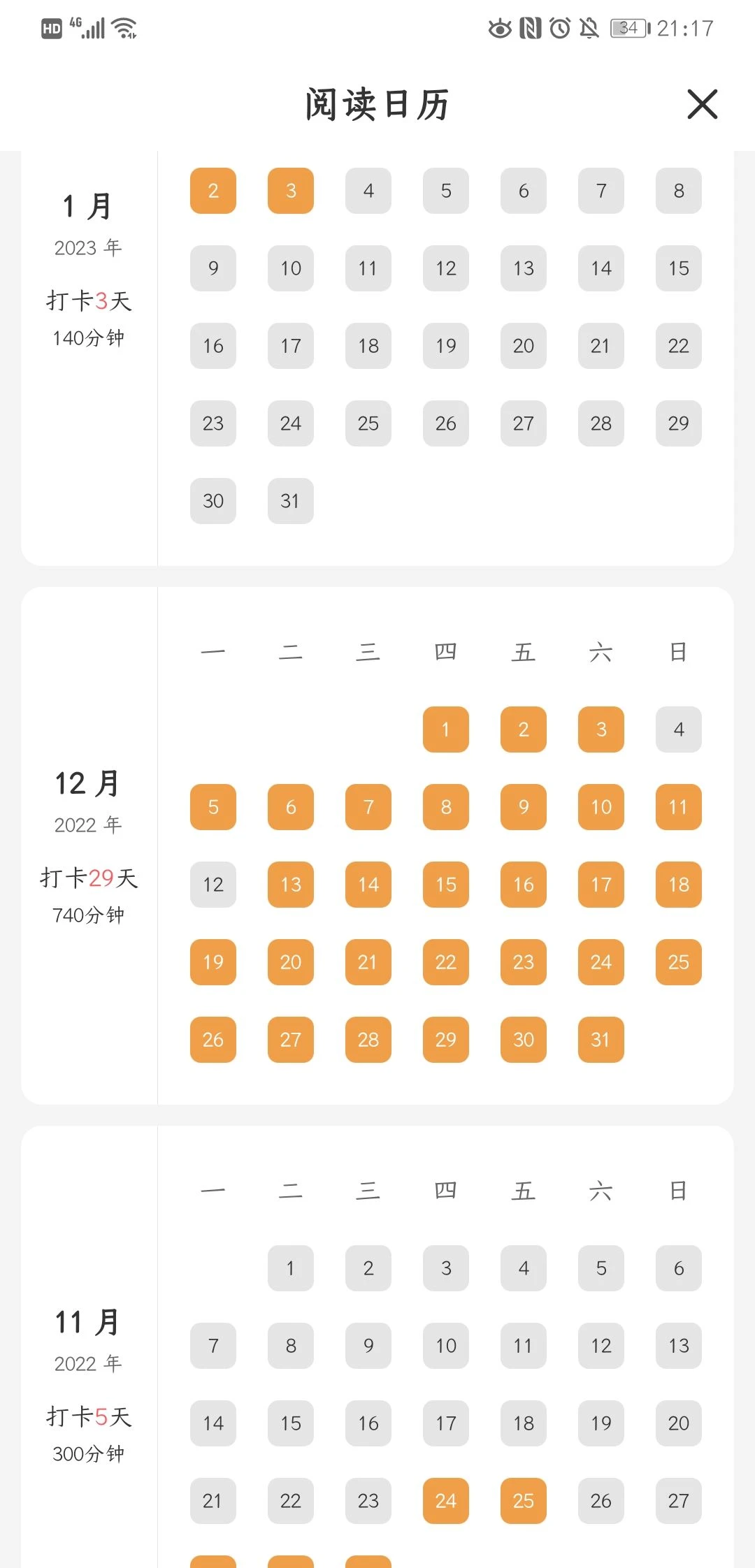
Task: Select January 3 in the 2023 calendar
Action: pyautogui.click(x=291, y=191)
